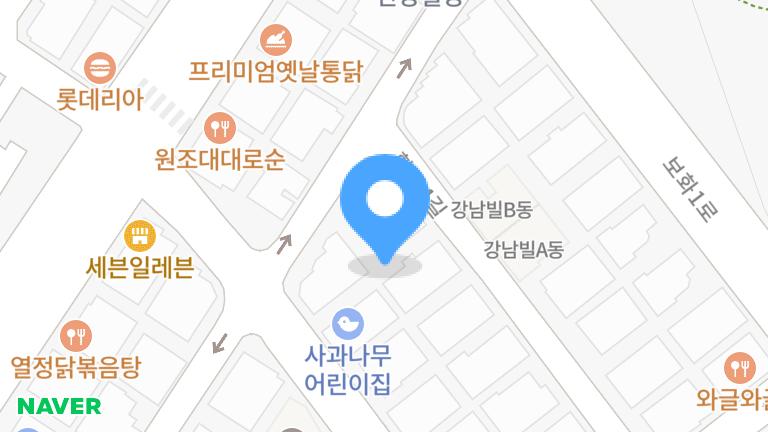Open the 와글와글 restaurant marker
This screenshot has width=768, height=432.
[738, 366]
